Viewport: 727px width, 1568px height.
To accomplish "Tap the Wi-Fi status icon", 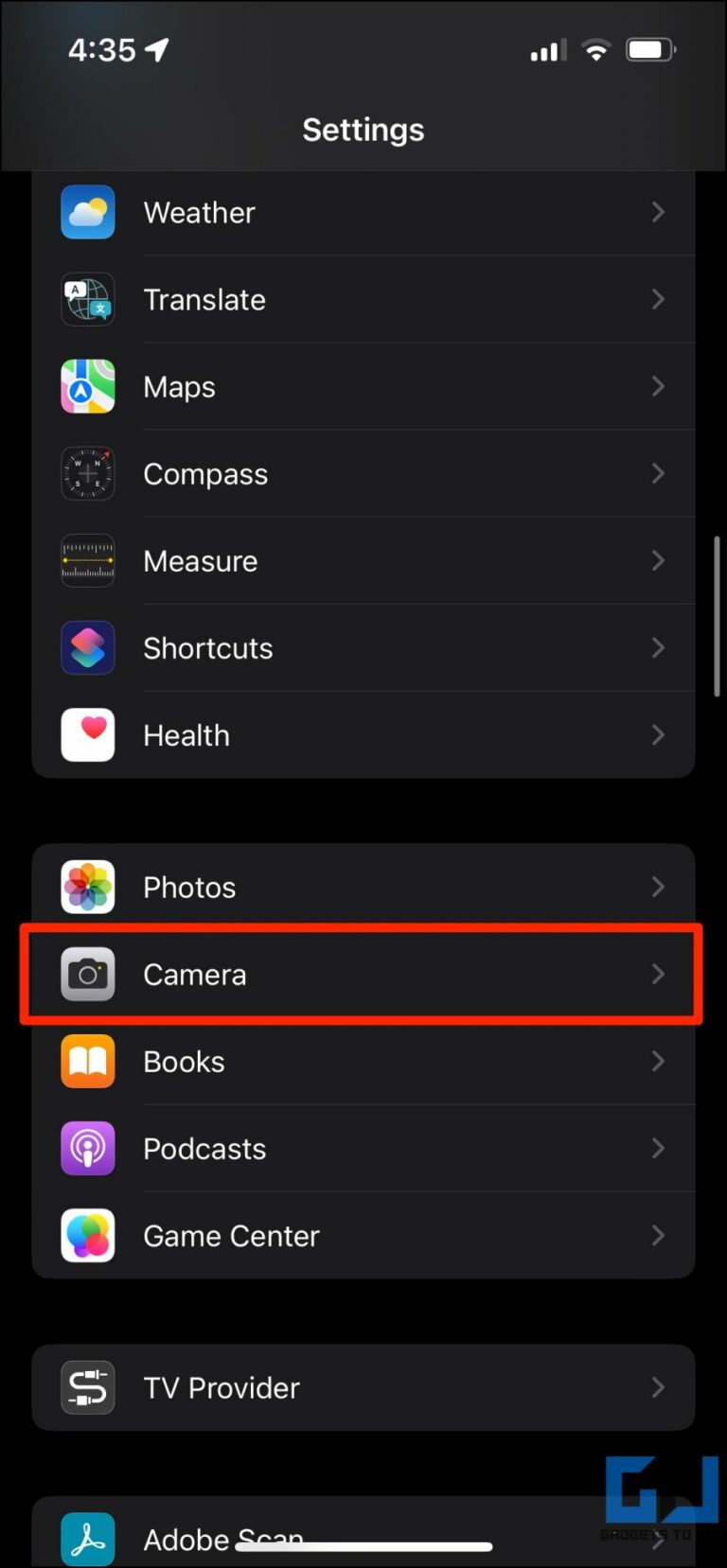I will pyautogui.click(x=596, y=49).
